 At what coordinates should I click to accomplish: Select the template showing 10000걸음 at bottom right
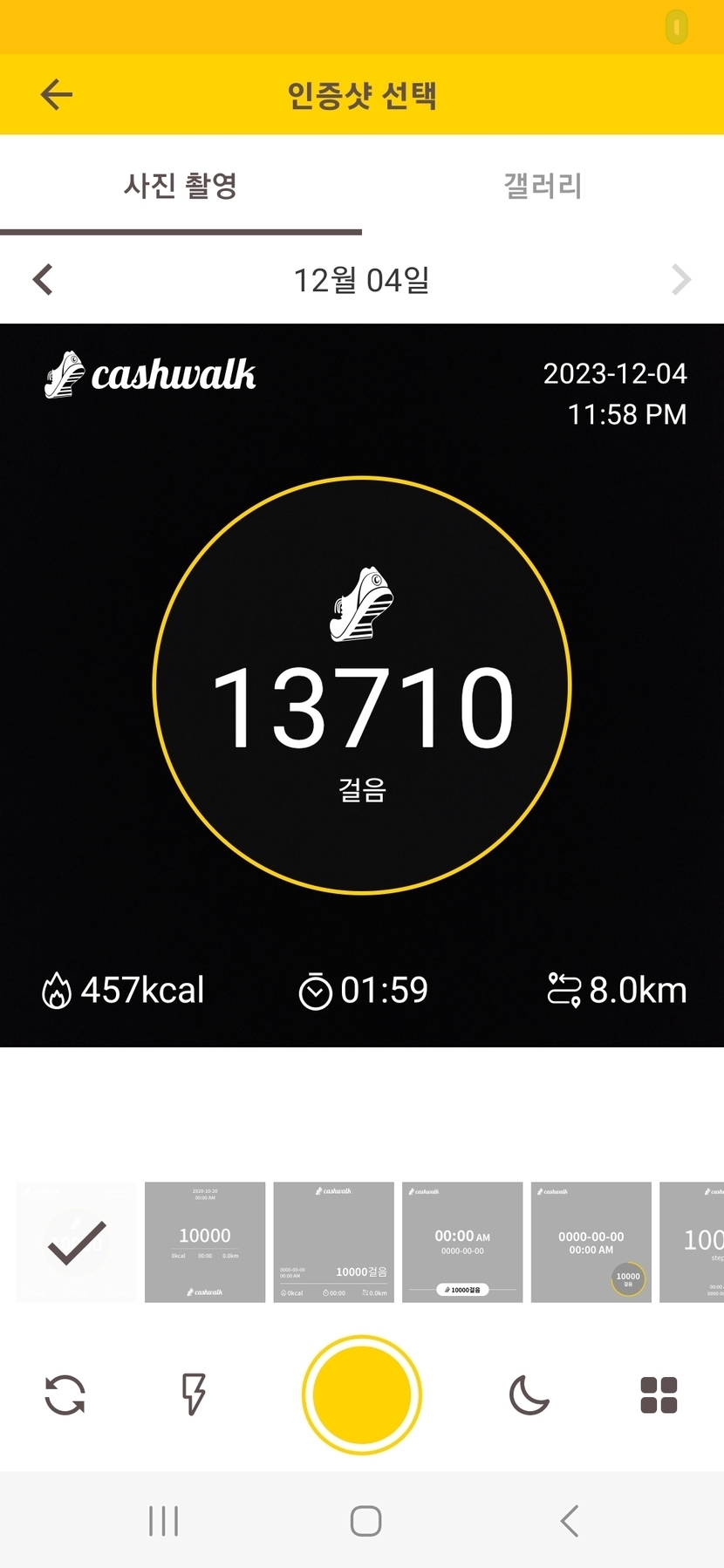333,1242
